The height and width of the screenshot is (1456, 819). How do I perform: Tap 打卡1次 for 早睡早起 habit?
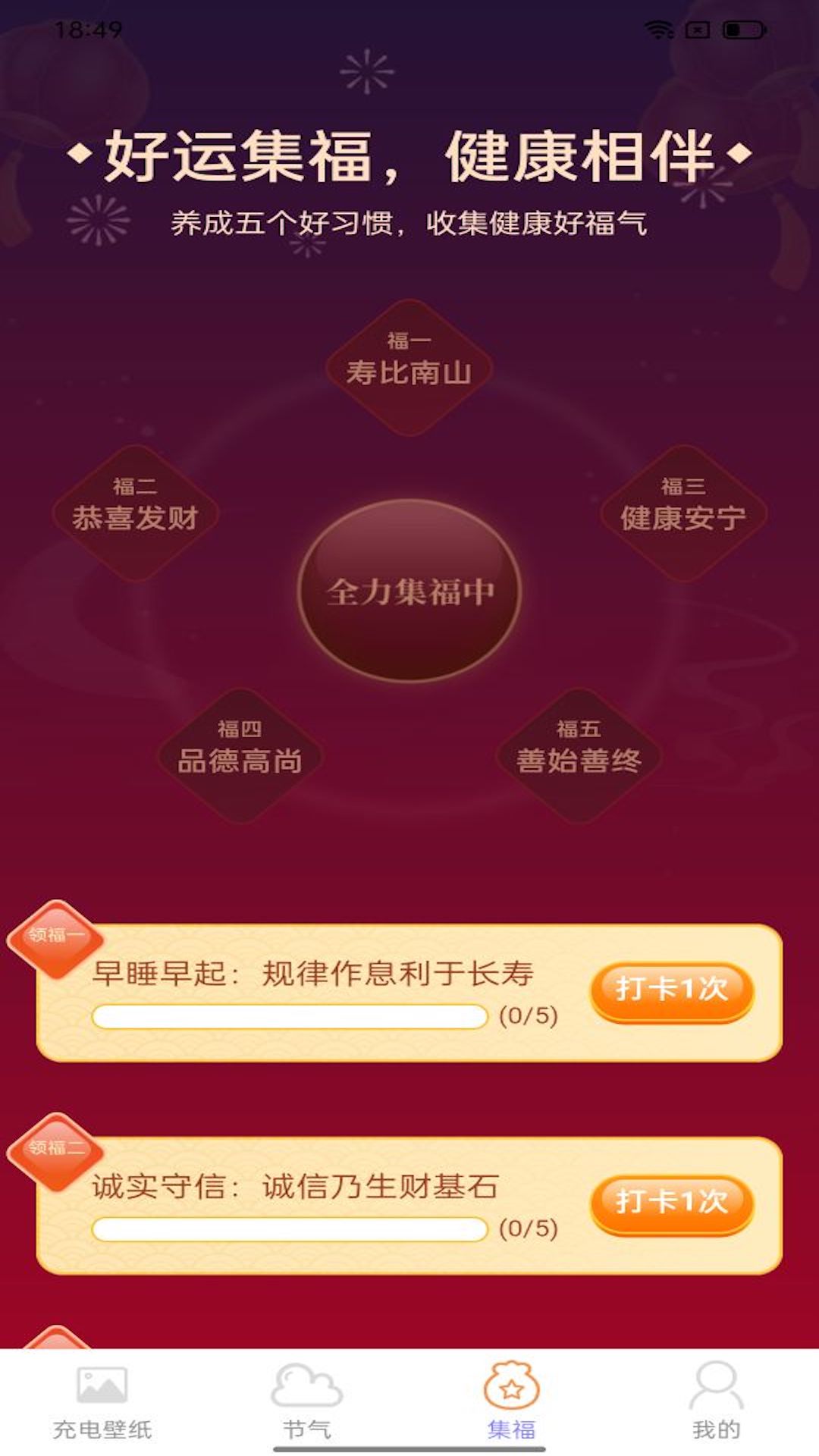[671, 987]
